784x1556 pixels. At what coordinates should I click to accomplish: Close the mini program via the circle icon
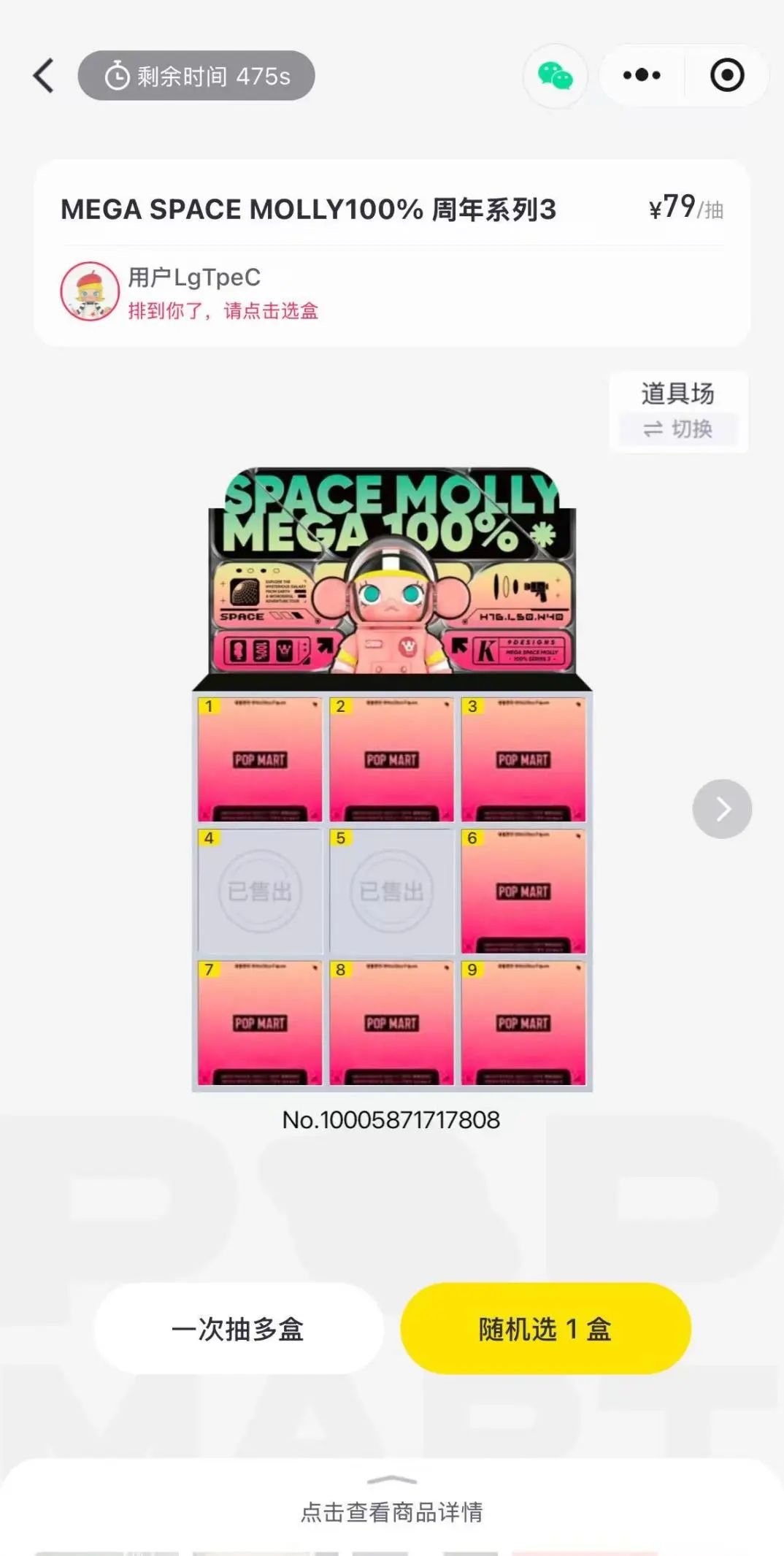(727, 75)
